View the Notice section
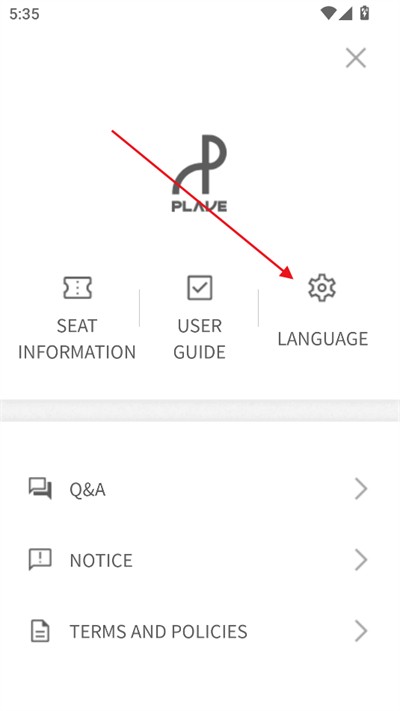Viewport: 400px width, 711px height. coord(200,560)
